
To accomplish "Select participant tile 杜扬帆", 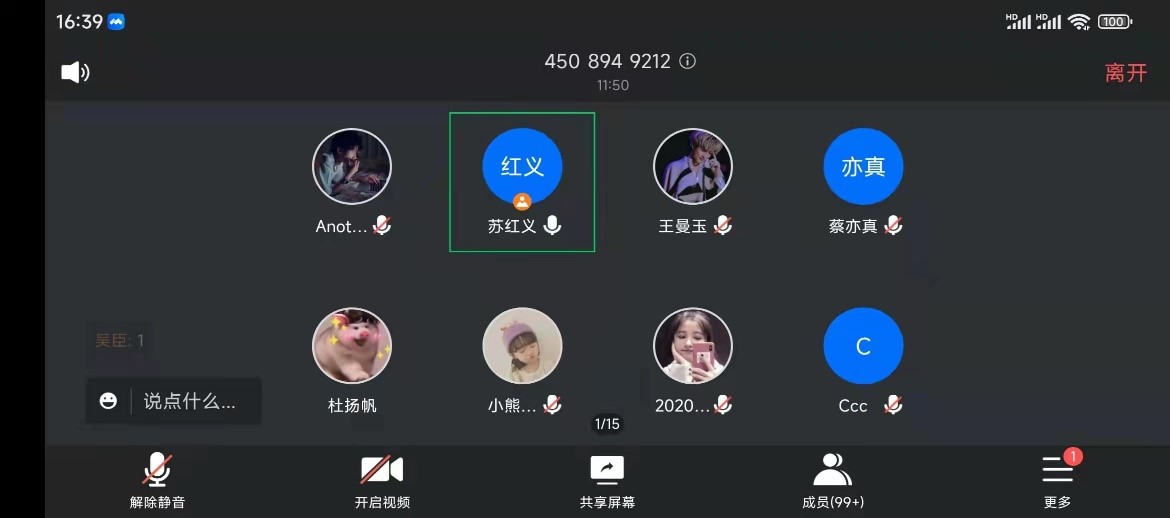I will point(352,360).
